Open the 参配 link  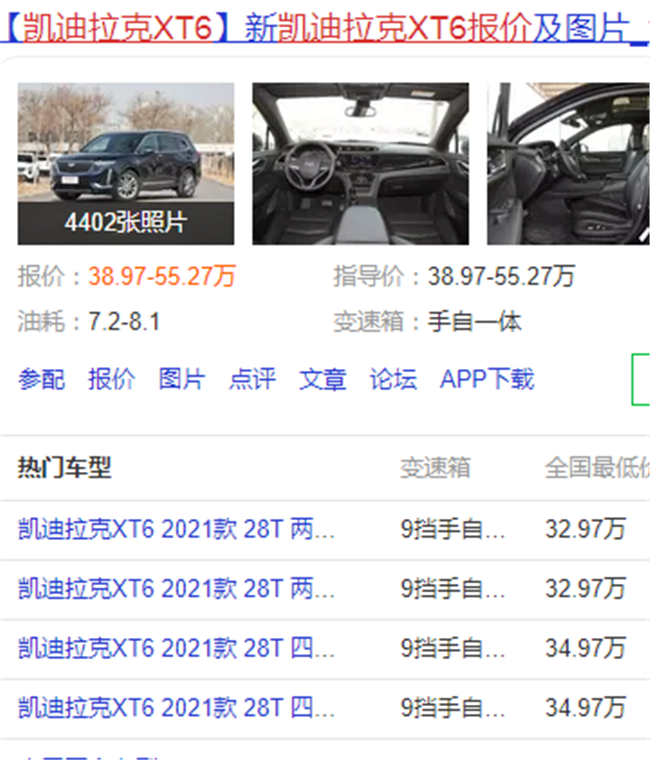[41, 380]
